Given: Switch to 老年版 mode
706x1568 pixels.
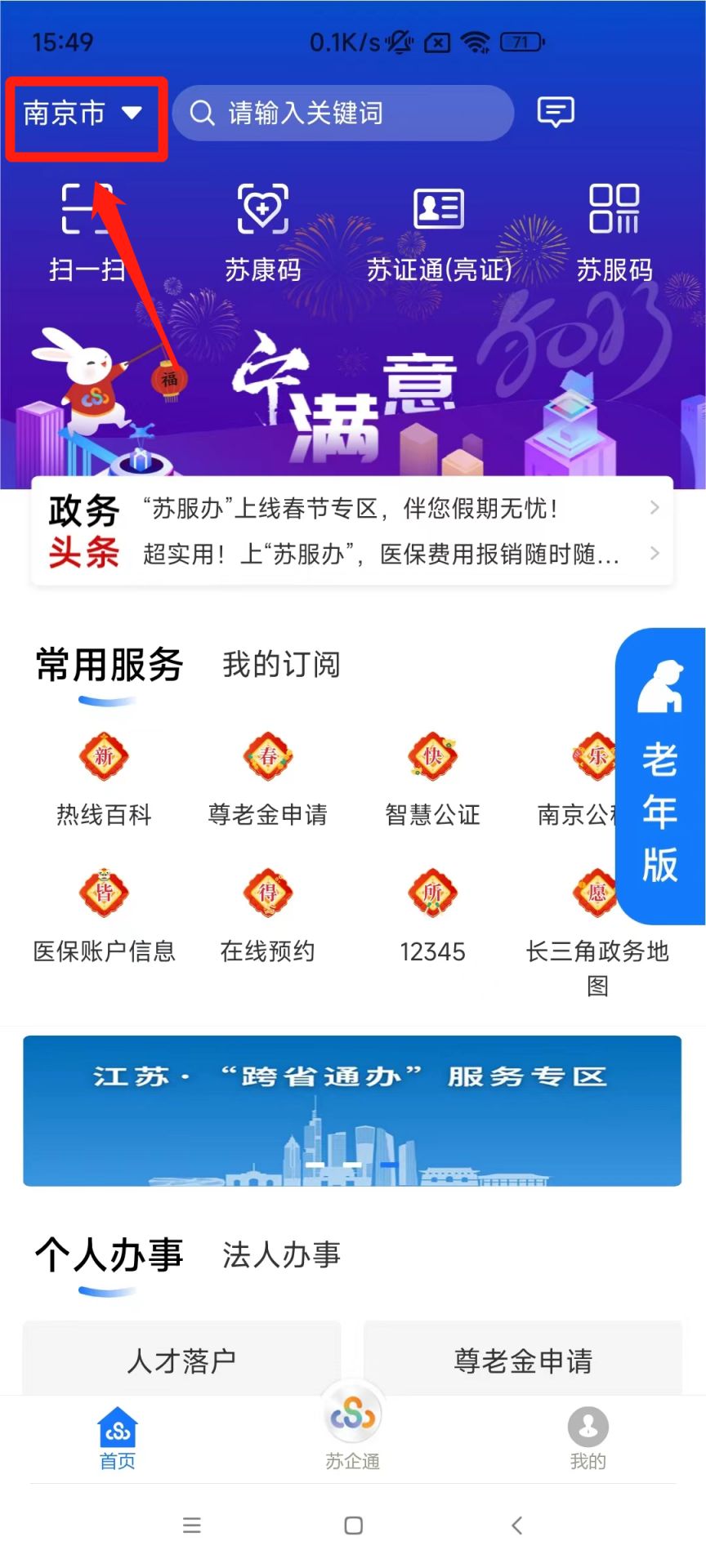Looking at the screenshot, I should click(x=660, y=776).
